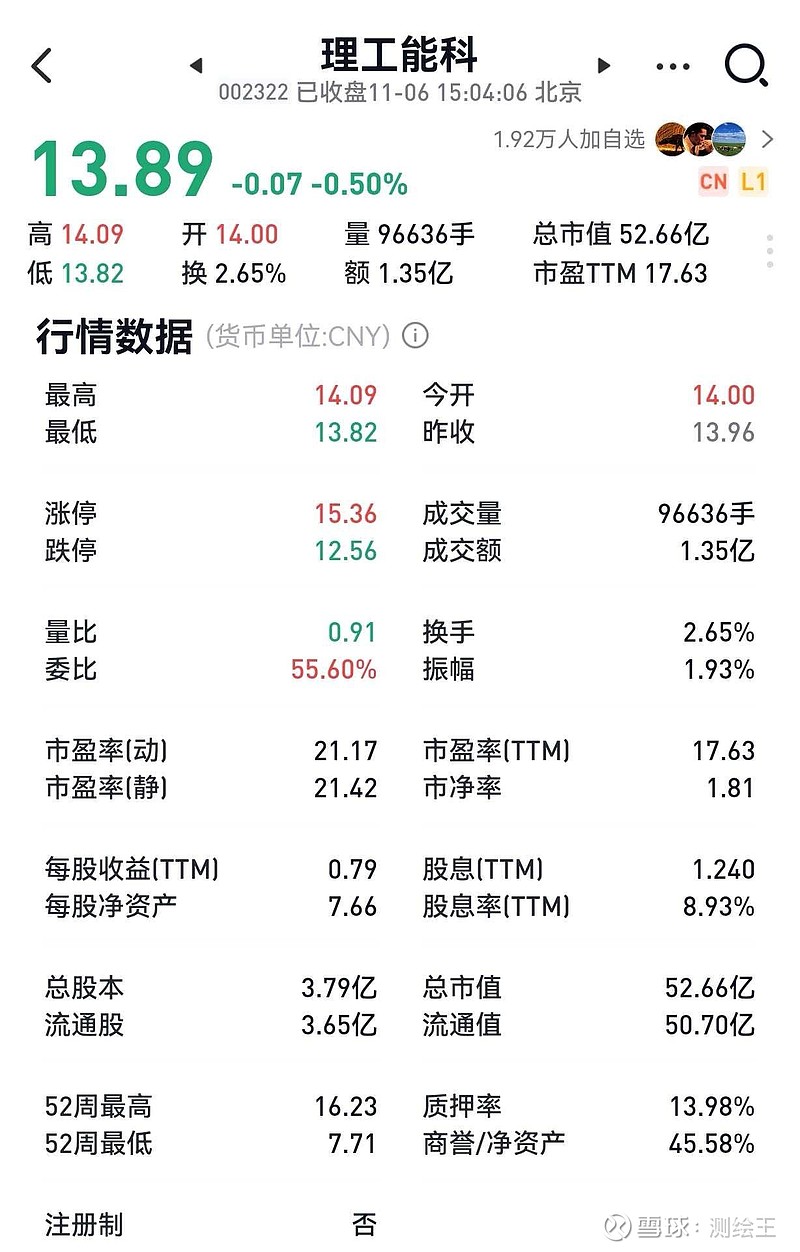Open the three-dot more options menu
The width and height of the screenshot is (800, 1252).
coord(673,67)
